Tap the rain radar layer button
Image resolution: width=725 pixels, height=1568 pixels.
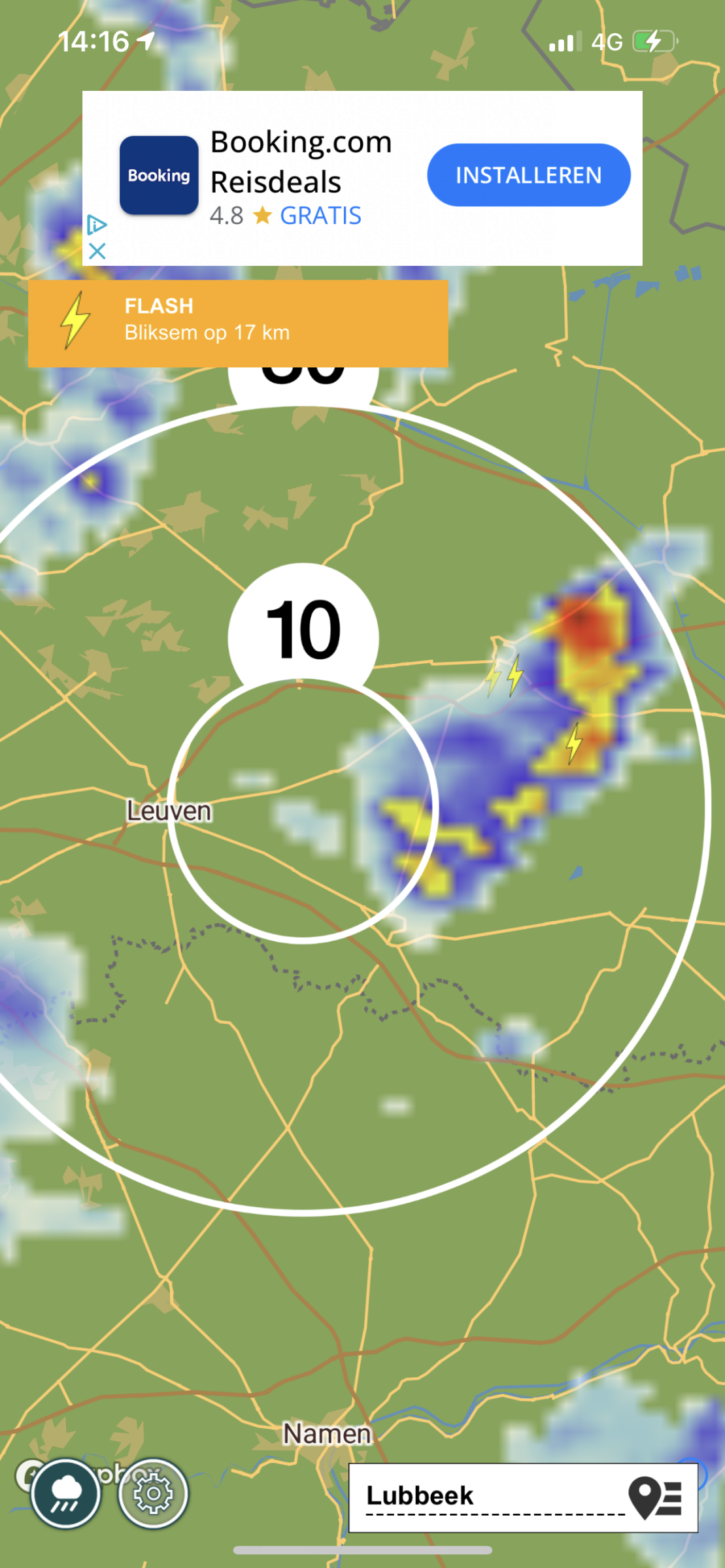tap(65, 1494)
